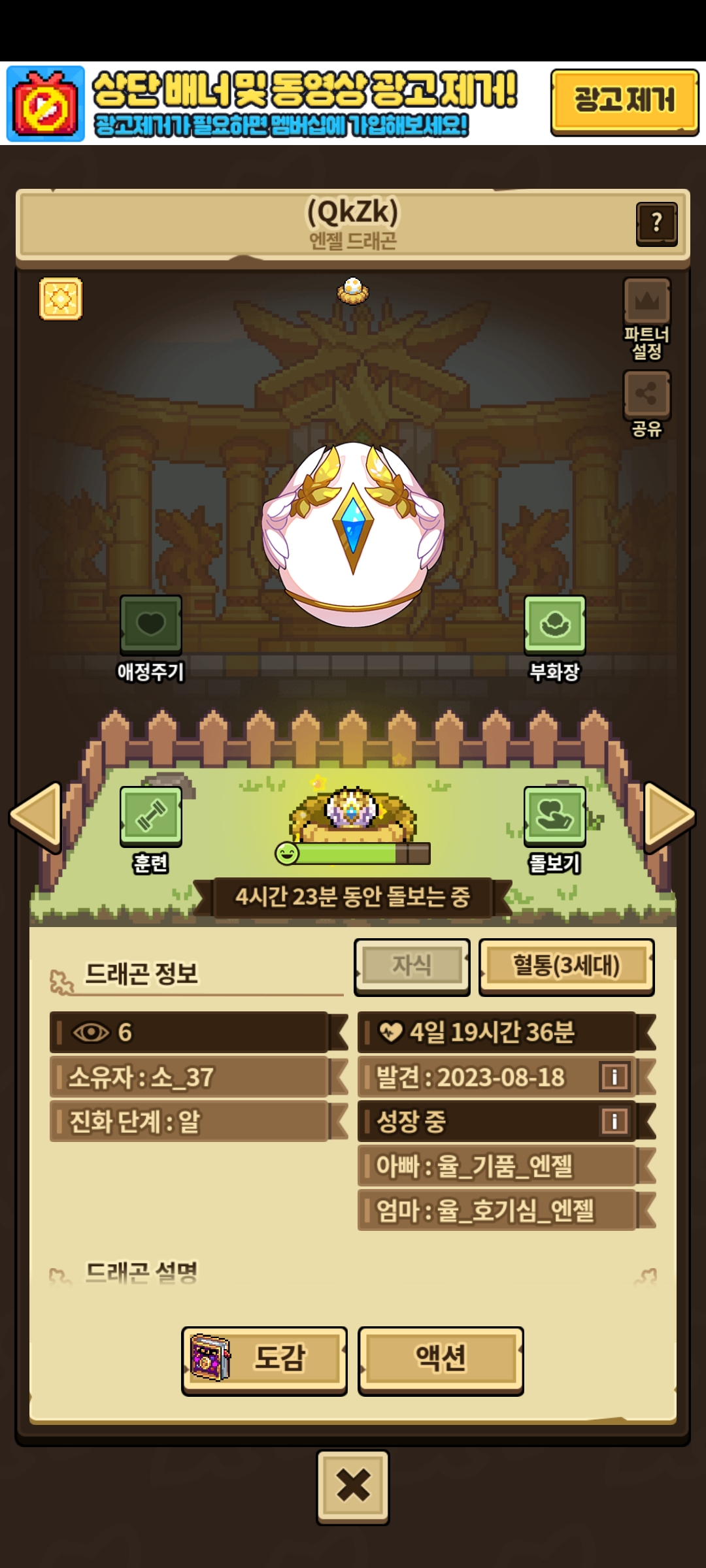Tap the yellow sun icon
Viewport: 706px width, 1568px height.
click(61, 299)
